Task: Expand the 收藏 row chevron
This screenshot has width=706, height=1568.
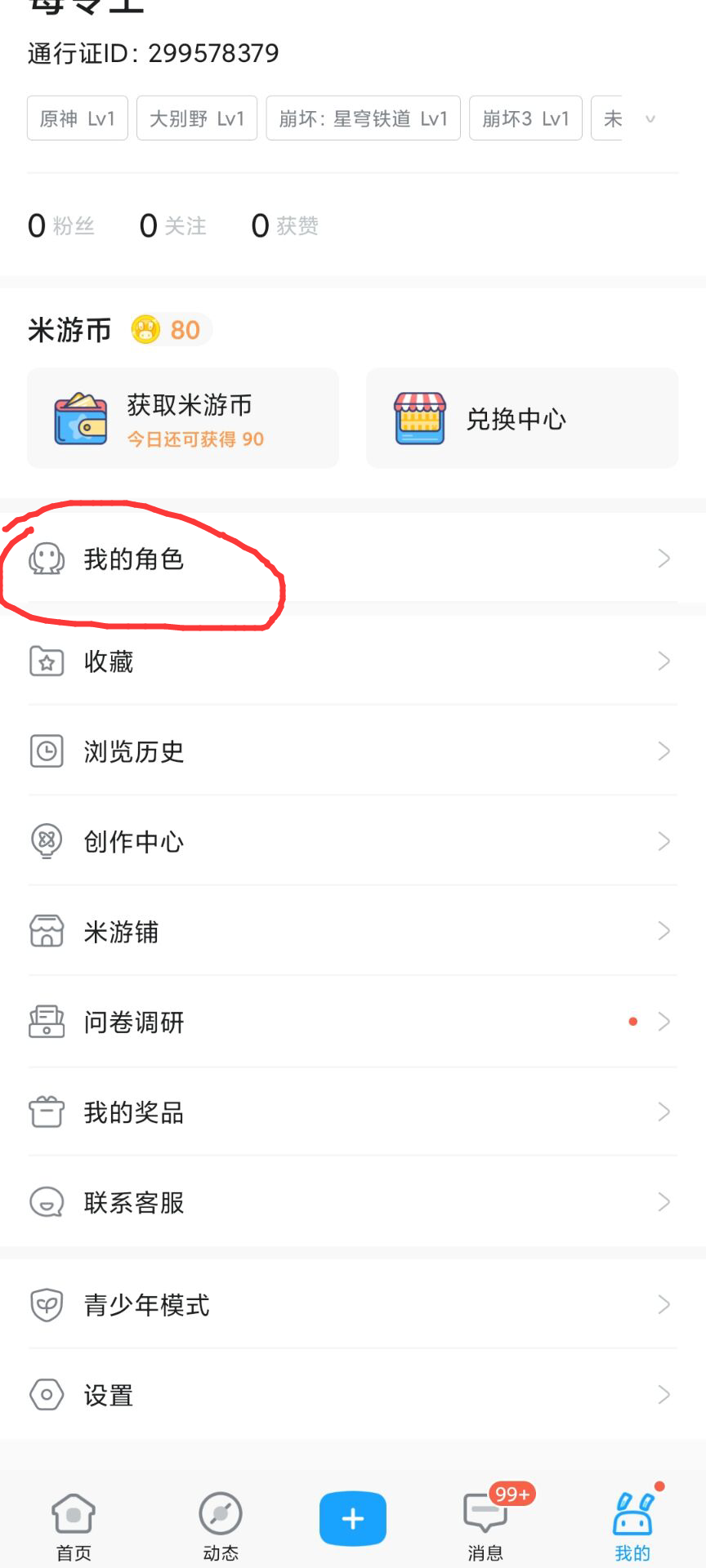Action: pyautogui.click(x=664, y=661)
